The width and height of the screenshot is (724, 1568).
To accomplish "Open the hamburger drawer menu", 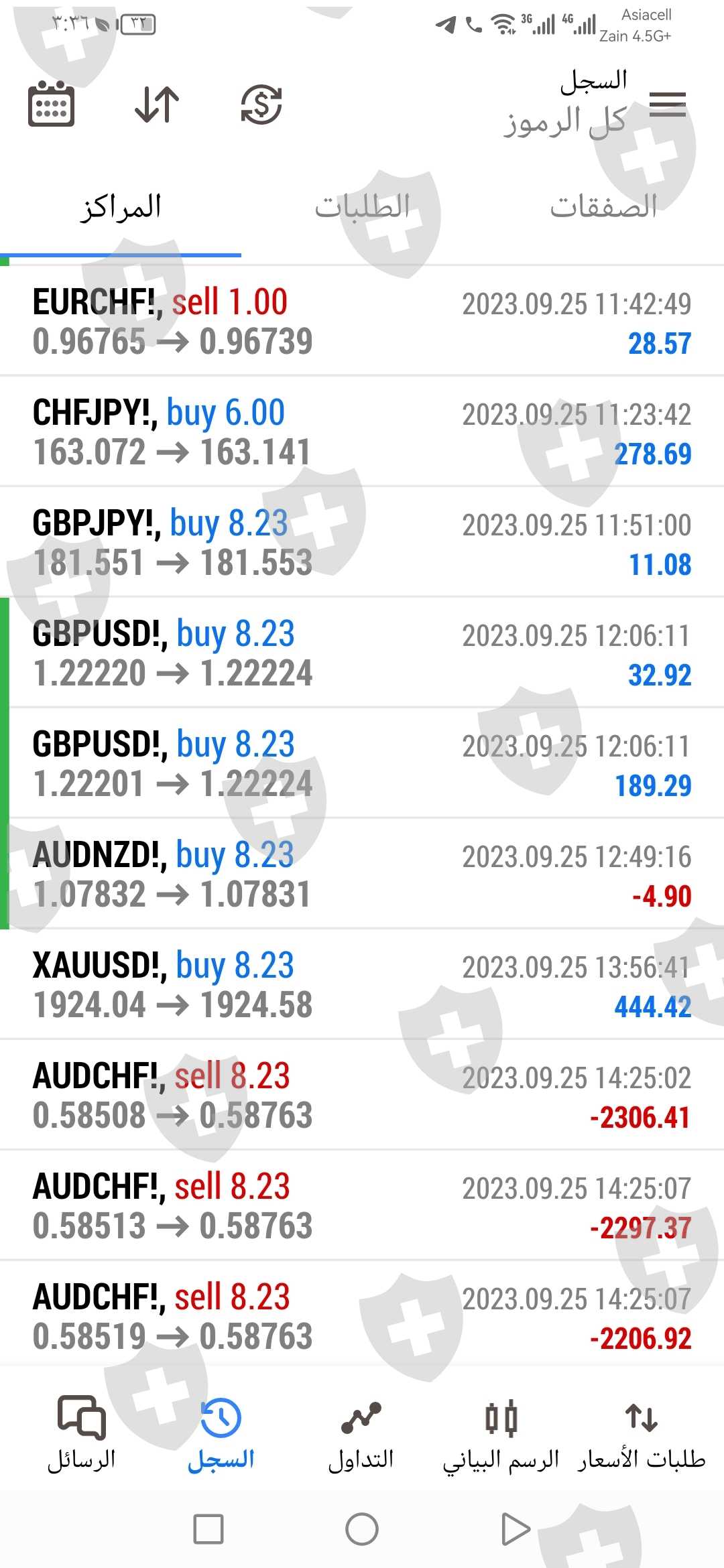I will (x=668, y=105).
